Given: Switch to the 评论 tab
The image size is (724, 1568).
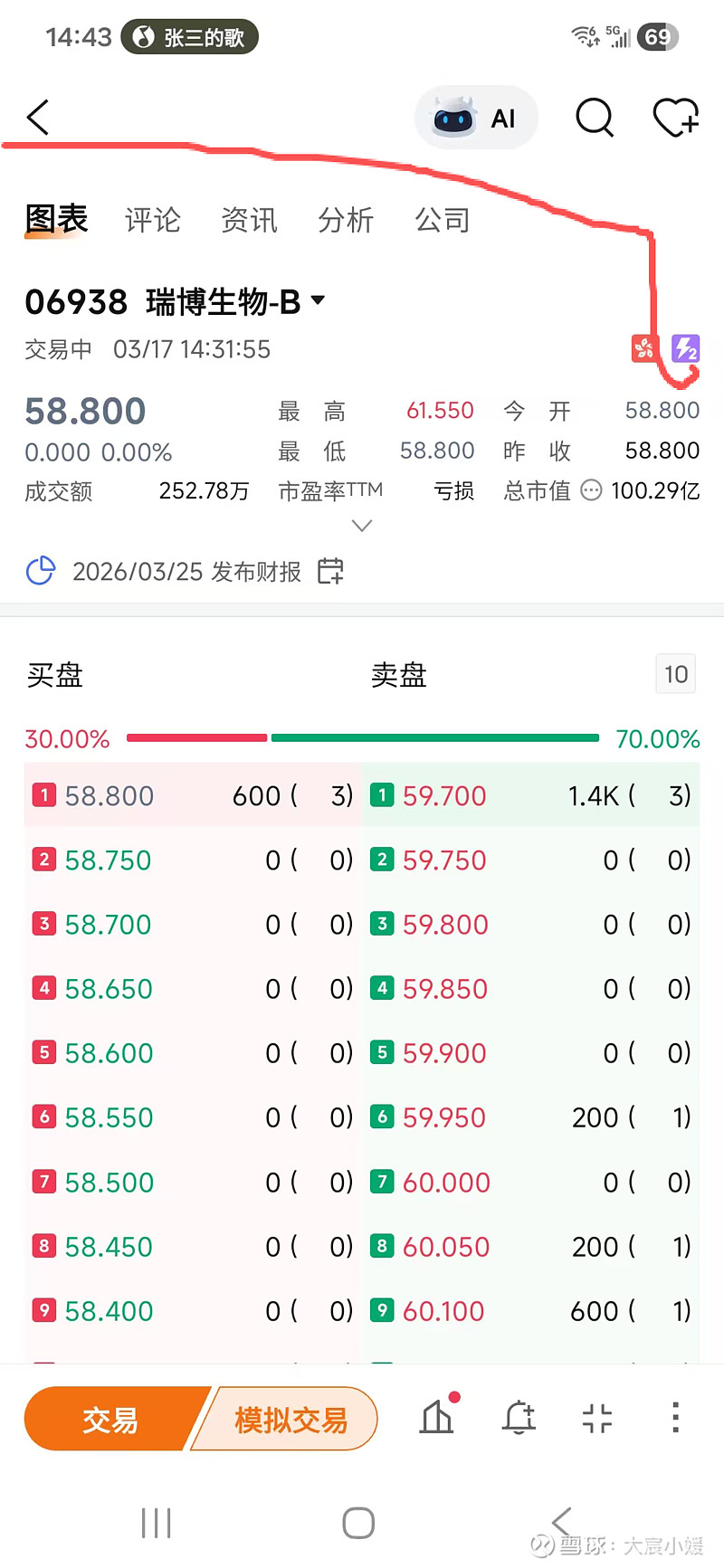Looking at the screenshot, I should (153, 220).
